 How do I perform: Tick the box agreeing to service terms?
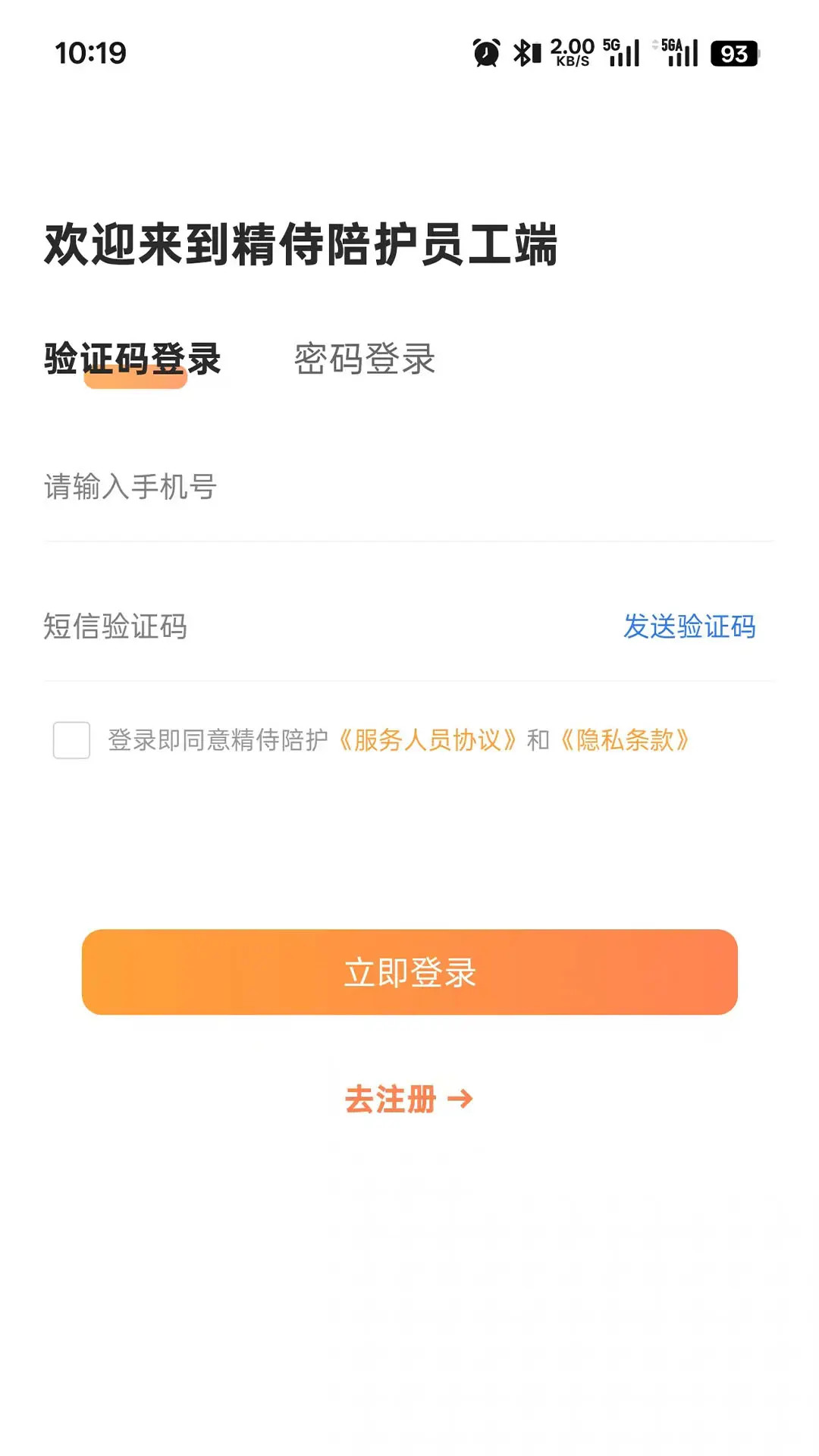[x=70, y=741]
